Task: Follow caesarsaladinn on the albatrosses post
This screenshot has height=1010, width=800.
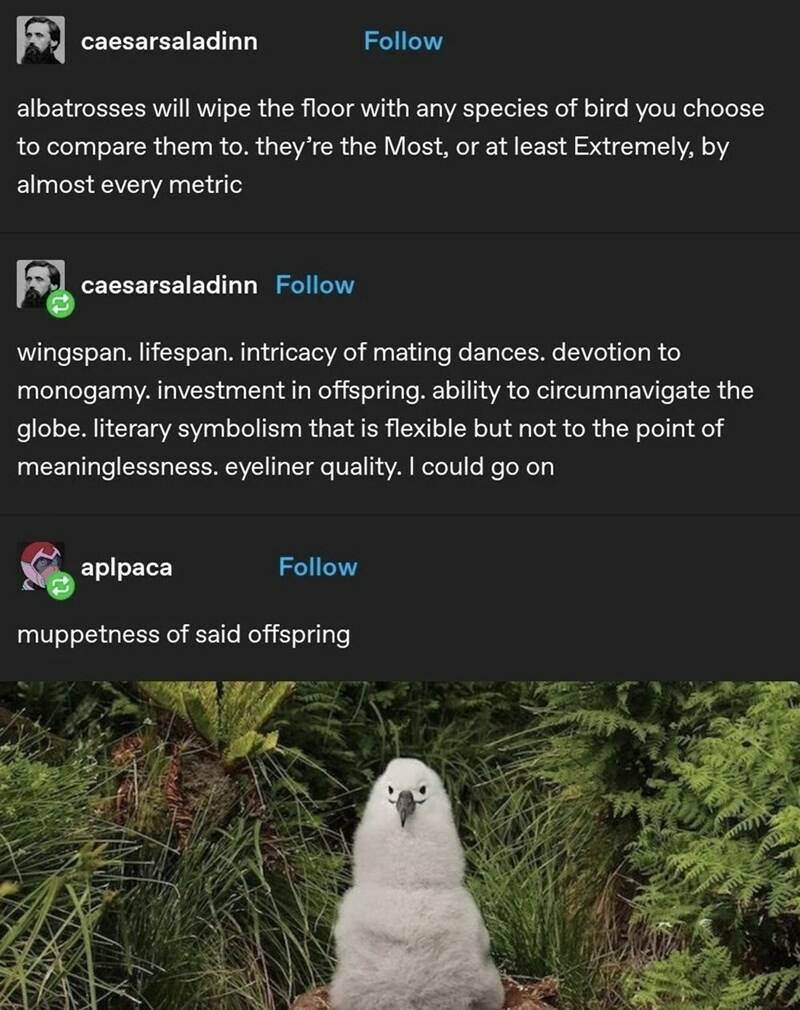Action: coord(403,41)
